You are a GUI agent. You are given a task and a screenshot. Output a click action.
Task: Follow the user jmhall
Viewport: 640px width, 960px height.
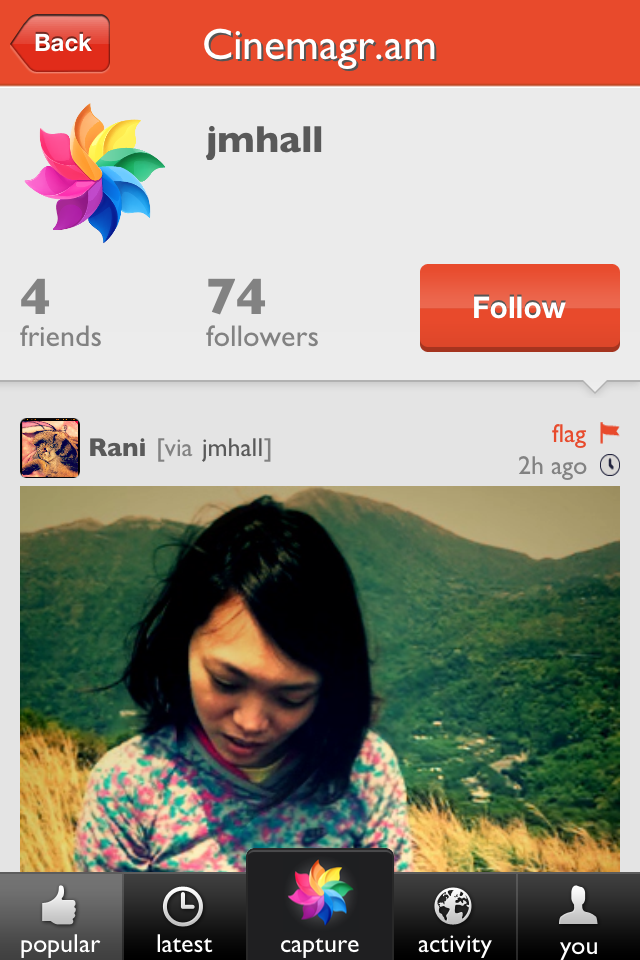(519, 307)
